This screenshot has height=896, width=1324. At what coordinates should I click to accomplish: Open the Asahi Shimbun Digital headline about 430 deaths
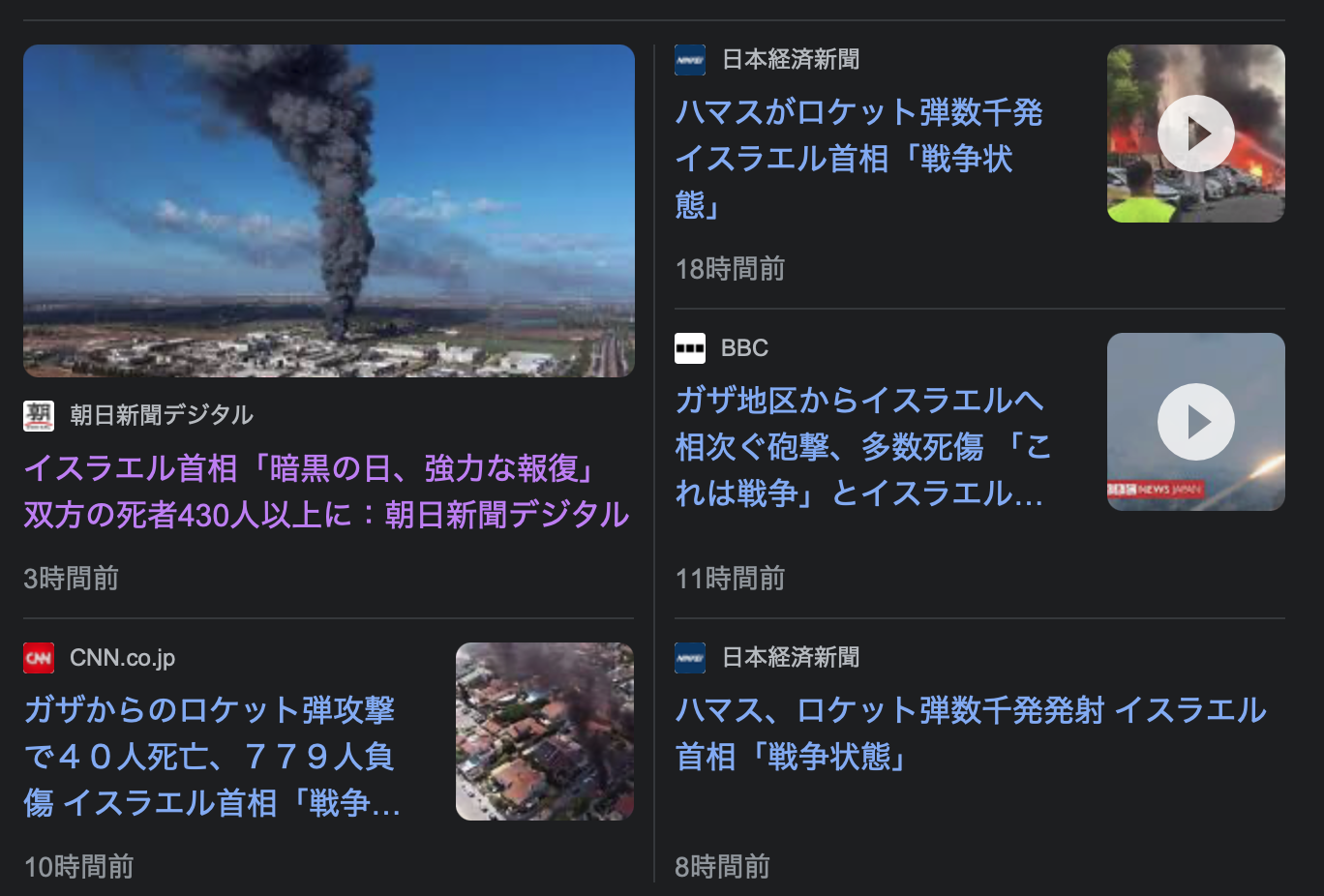(326, 492)
